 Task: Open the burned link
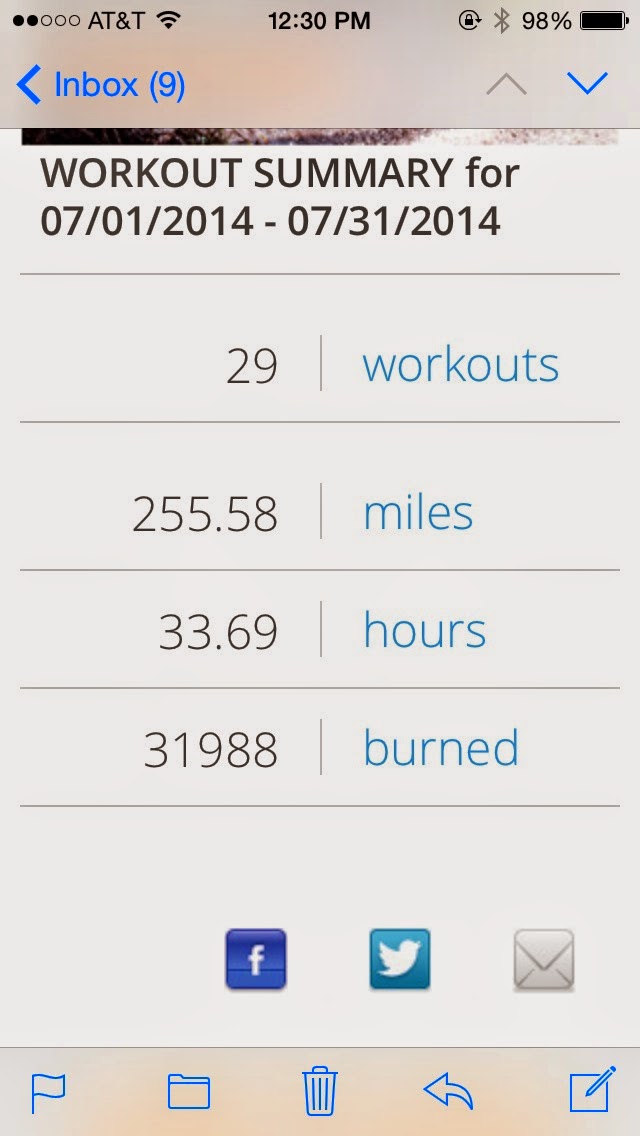[441, 748]
